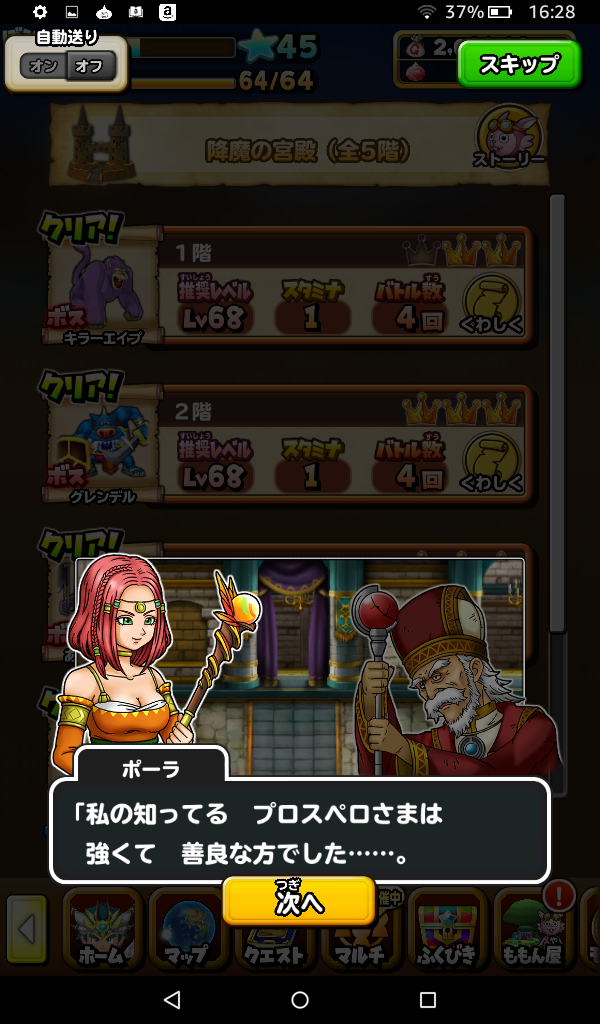Tap Android back button

(x=172, y=999)
